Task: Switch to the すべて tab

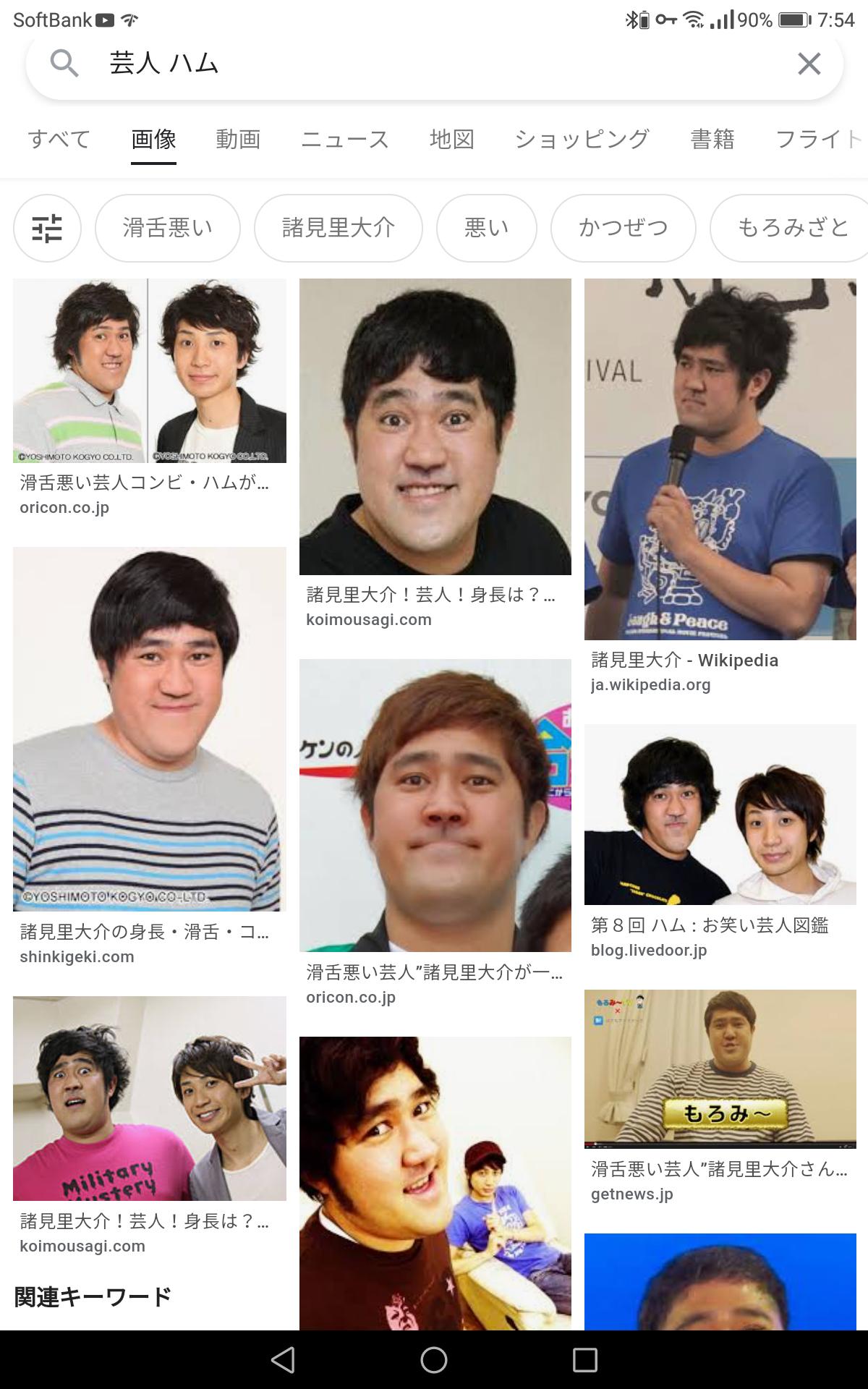Action: click(x=59, y=139)
